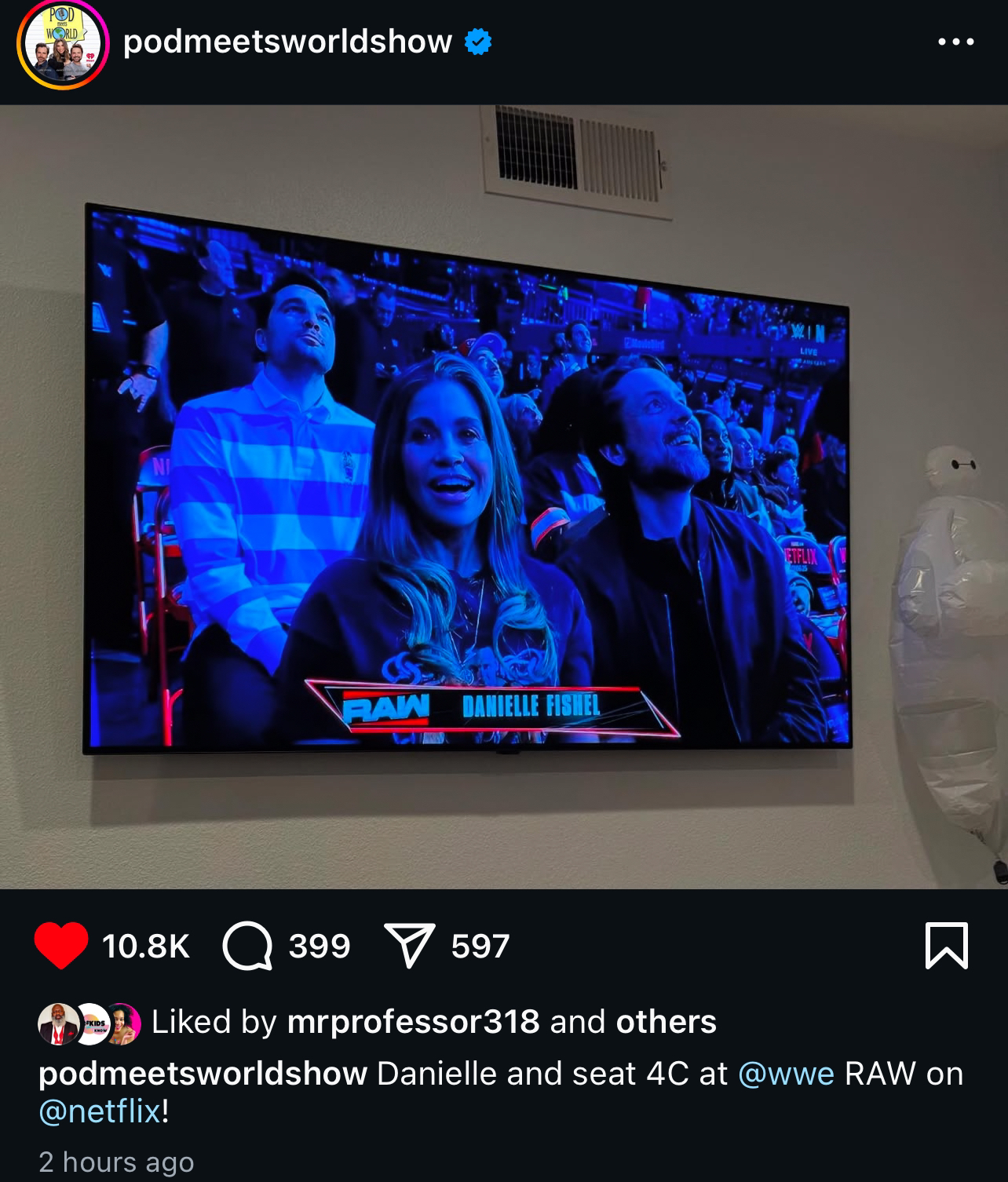
Task: Open the post's three-dot options menu
Action: tap(956, 42)
